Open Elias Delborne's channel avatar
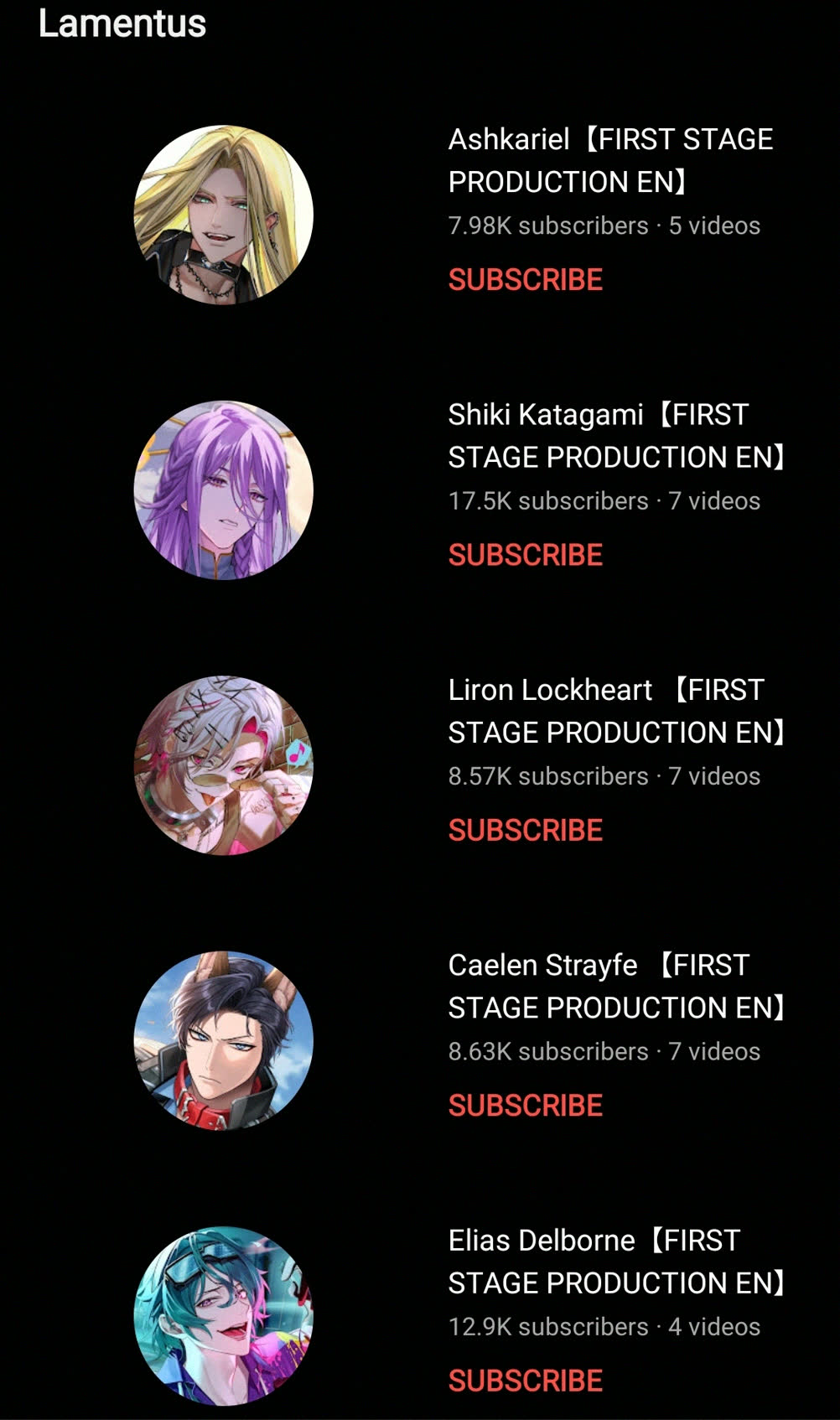The height and width of the screenshot is (1420, 840). (224, 1315)
